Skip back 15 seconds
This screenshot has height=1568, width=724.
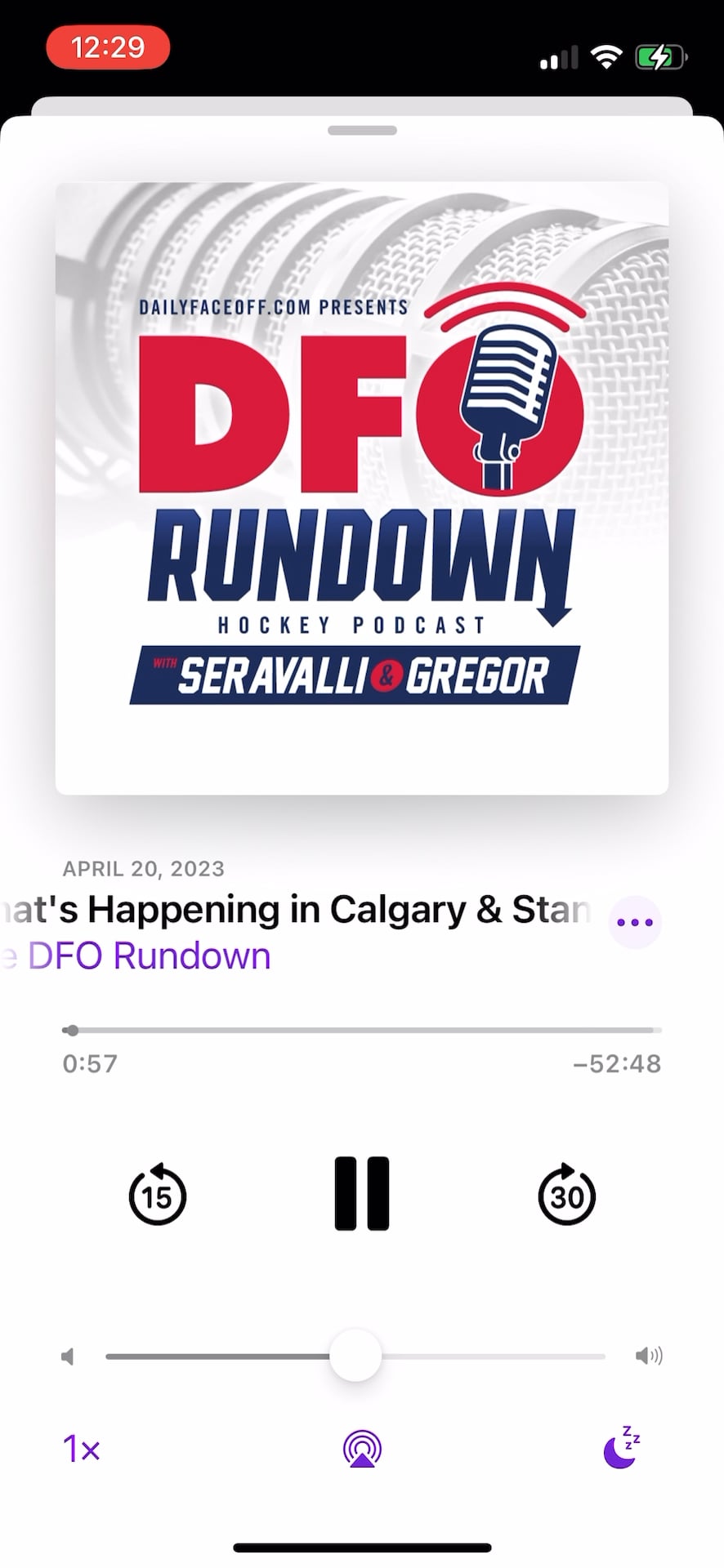[158, 1196]
